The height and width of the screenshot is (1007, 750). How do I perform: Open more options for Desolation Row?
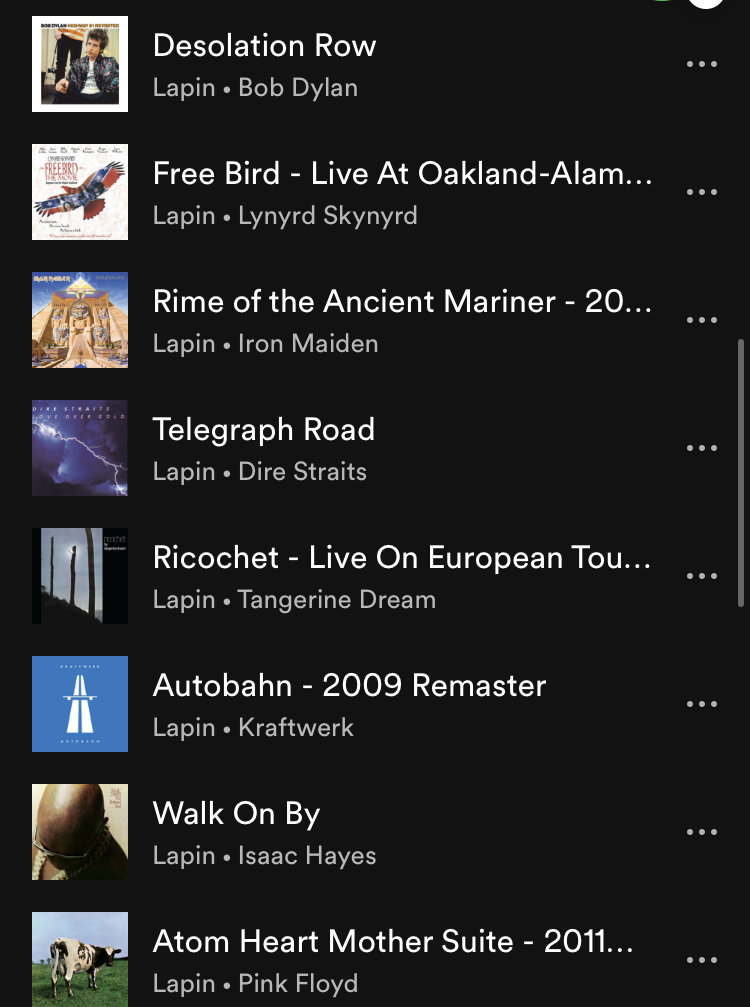click(702, 64)
